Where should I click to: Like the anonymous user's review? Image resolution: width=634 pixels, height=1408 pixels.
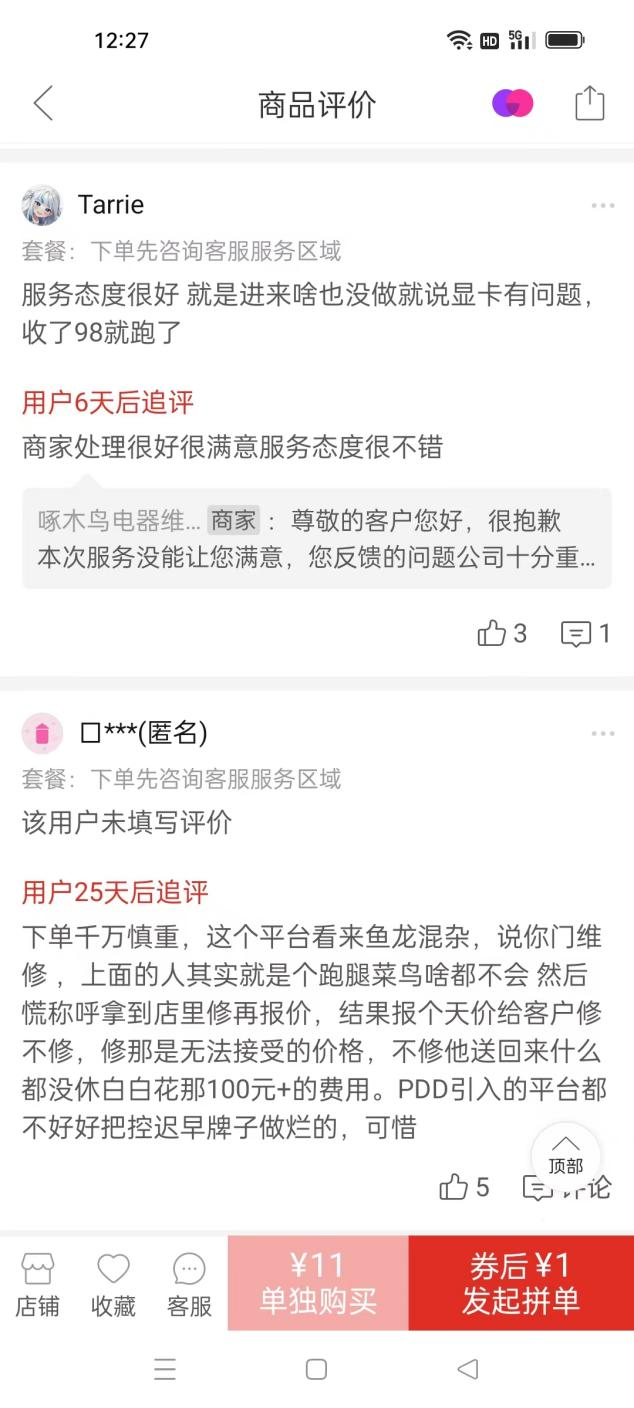click(465, 1187)
